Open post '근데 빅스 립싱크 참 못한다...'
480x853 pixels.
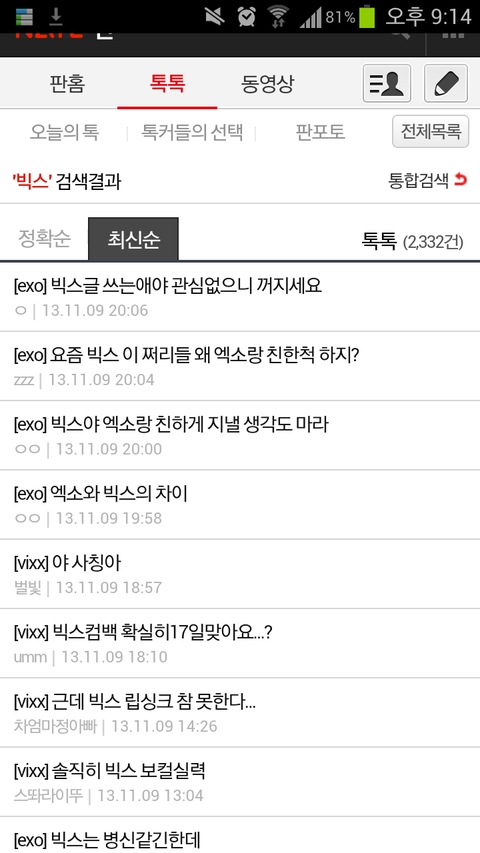click(240, 713)
